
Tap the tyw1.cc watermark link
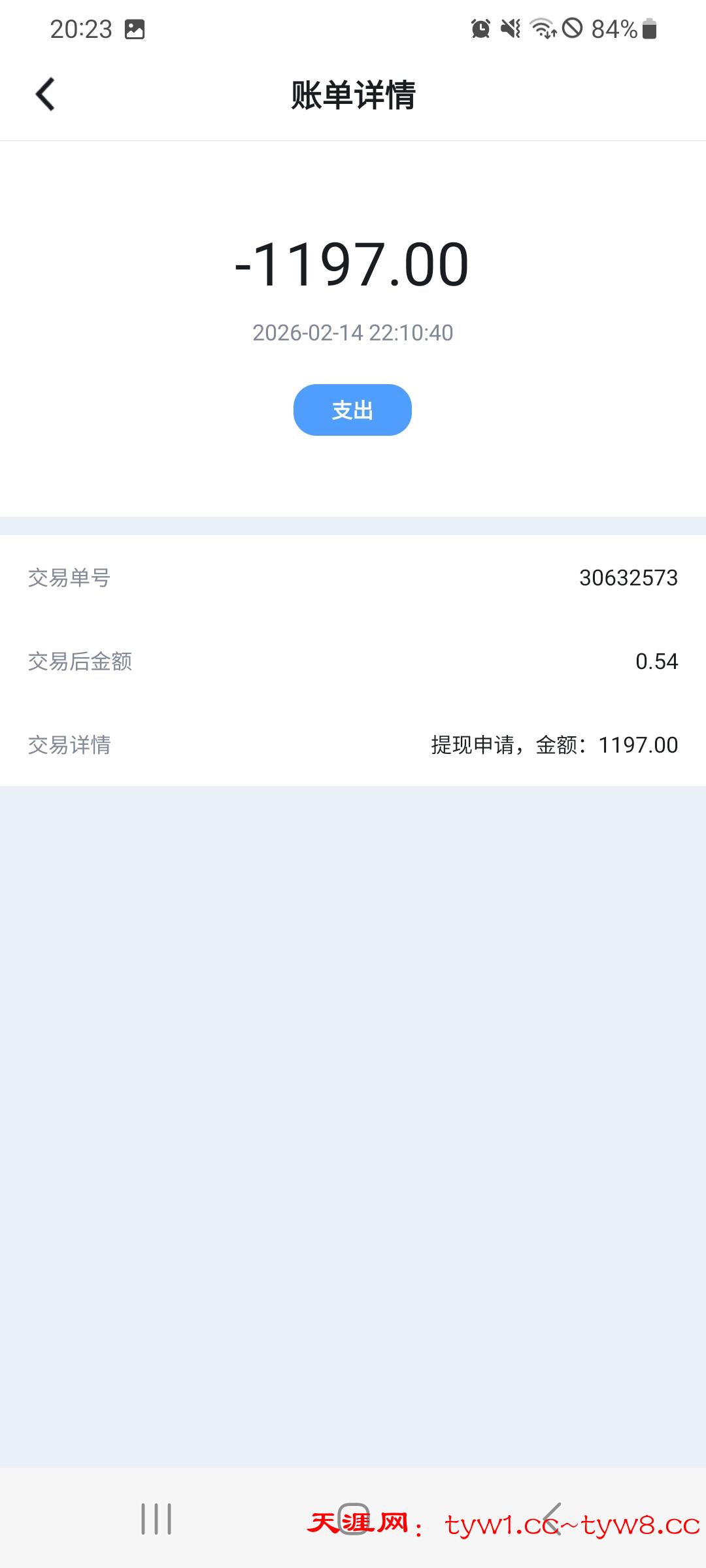[497, 1522]
